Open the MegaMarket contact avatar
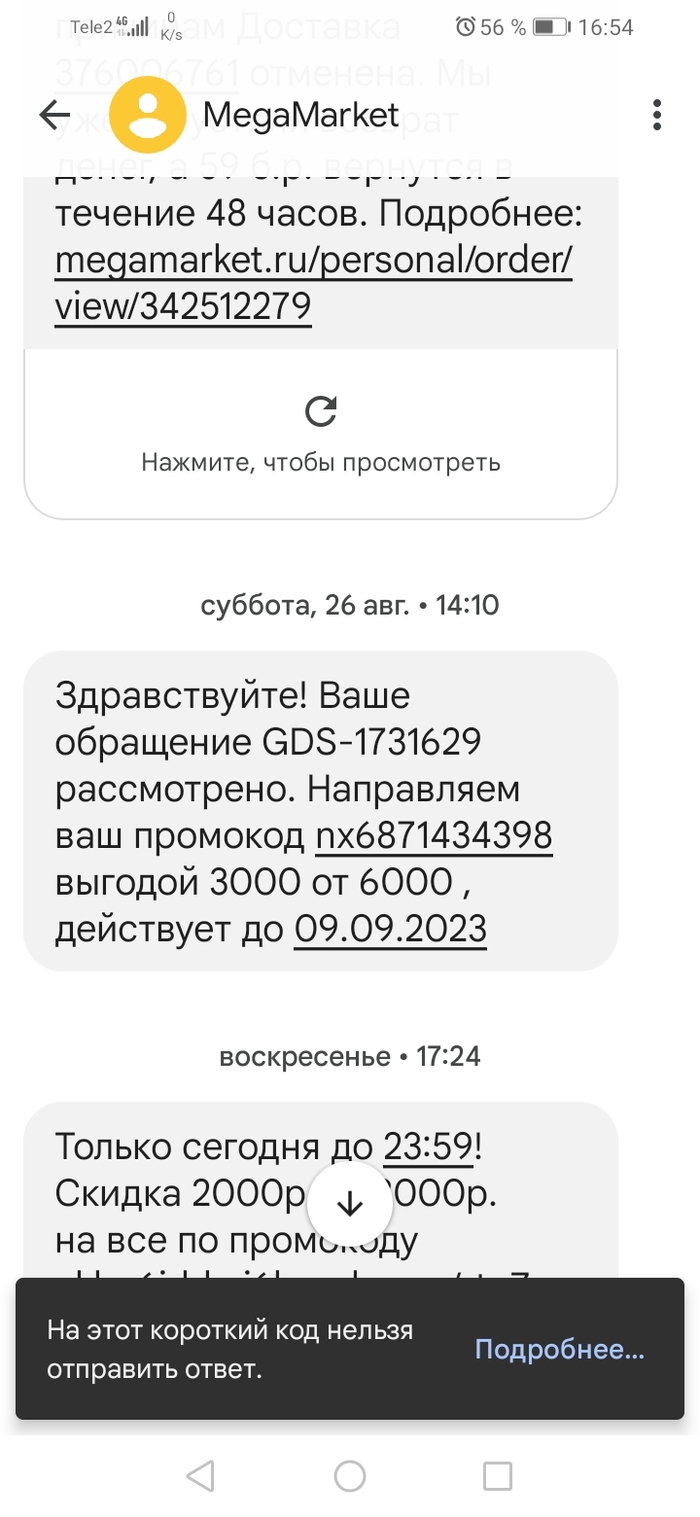Image resolution: width=700 pixels, height=1517 pixels. coord(147,115)
